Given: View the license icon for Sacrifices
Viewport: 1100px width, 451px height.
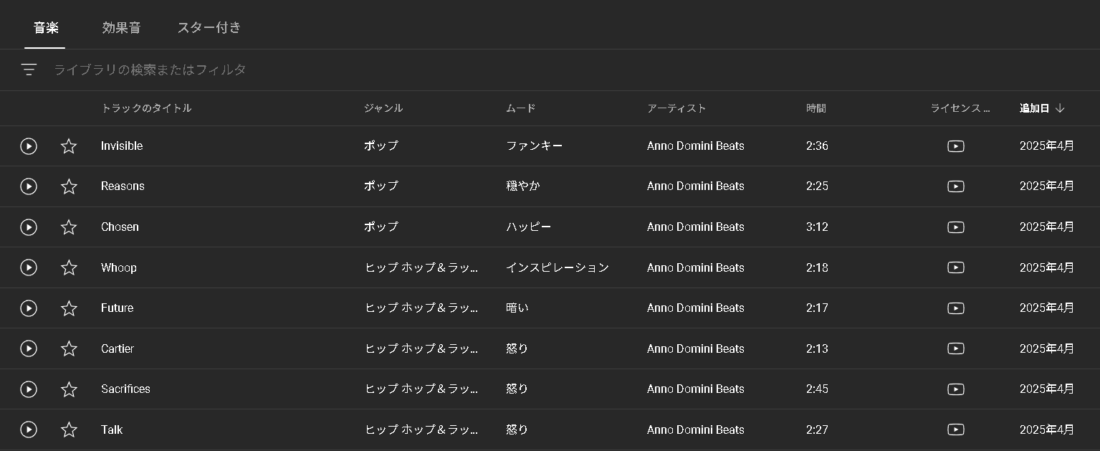Looking at the screenshot, I should pyautogui.click(x=956, y=389).
